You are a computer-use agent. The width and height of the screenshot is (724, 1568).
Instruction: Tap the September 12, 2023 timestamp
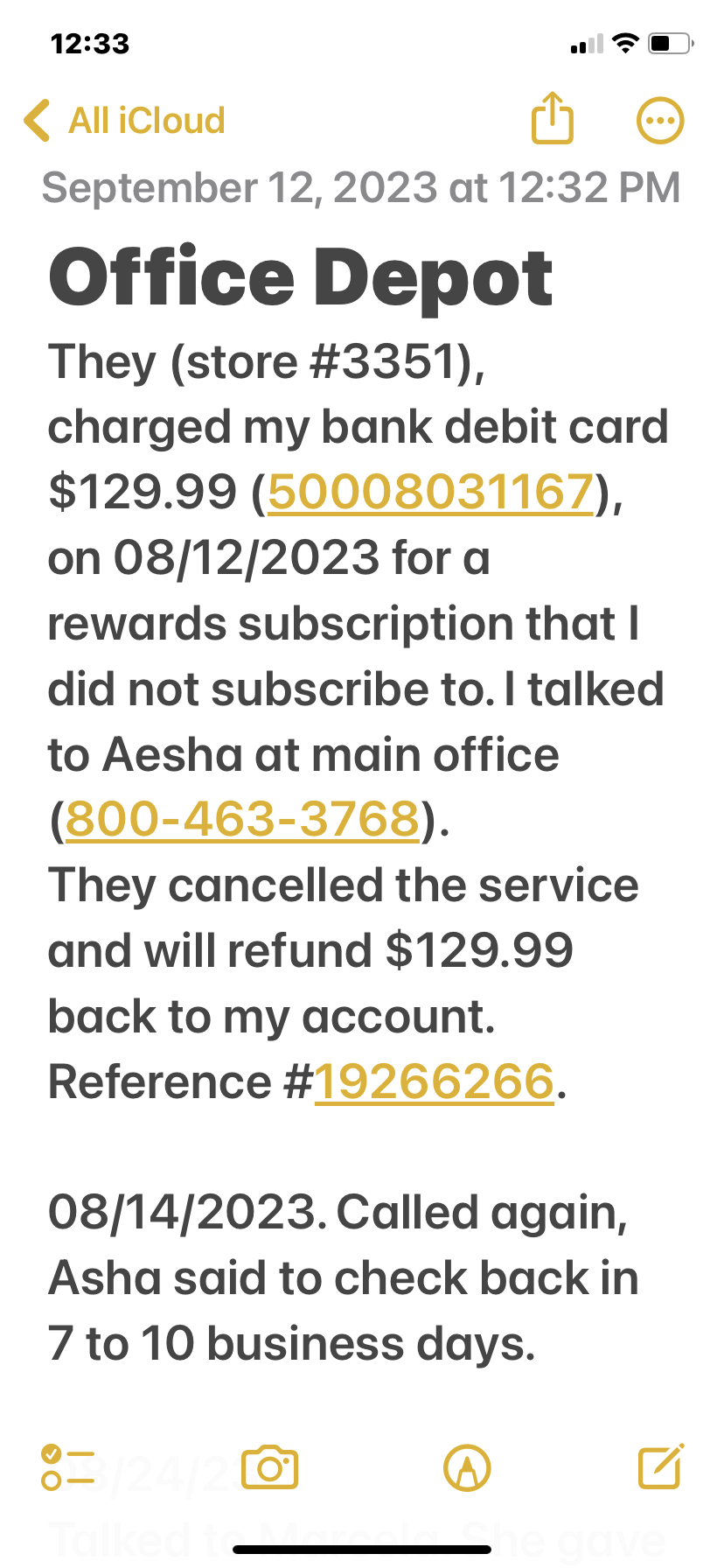tap(361, 186)
